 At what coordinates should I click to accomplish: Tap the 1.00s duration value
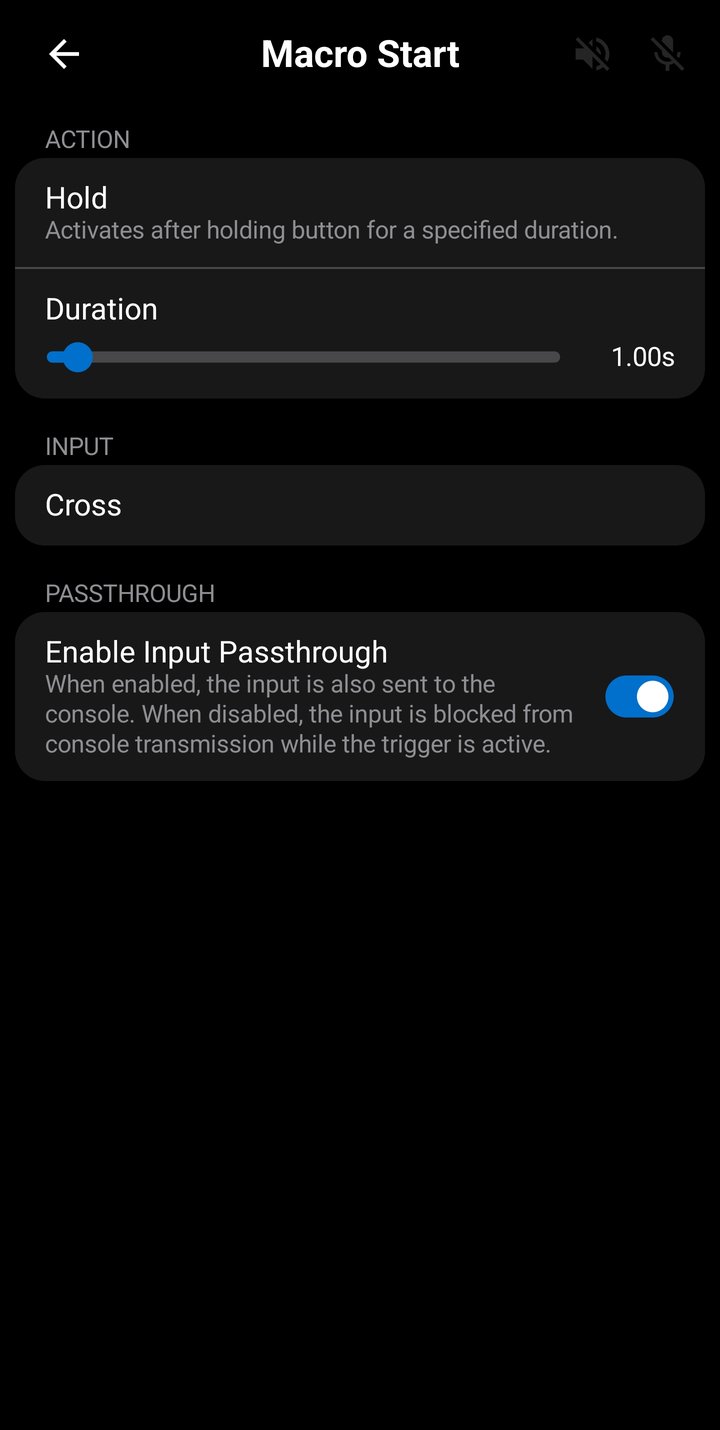point(643,357)
